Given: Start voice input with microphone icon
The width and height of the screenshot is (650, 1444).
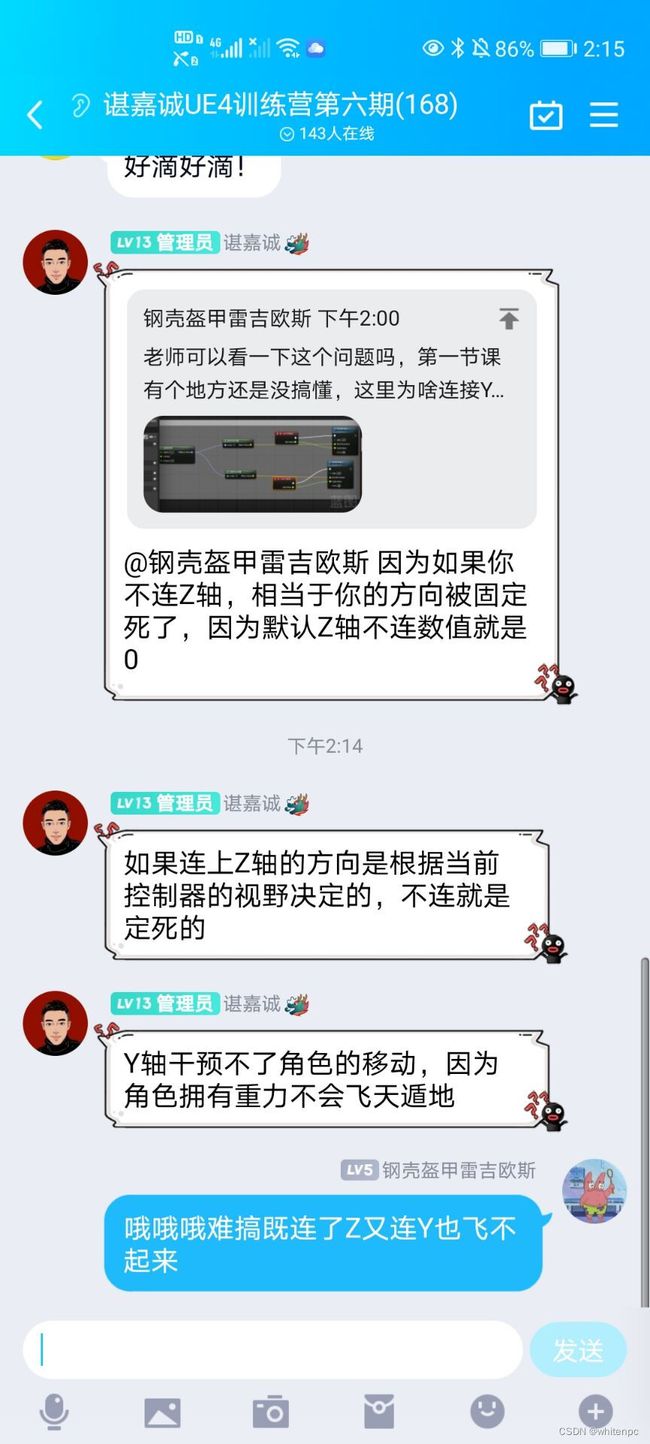Looking at the screenshot, I should click(x=54, y=1412).
